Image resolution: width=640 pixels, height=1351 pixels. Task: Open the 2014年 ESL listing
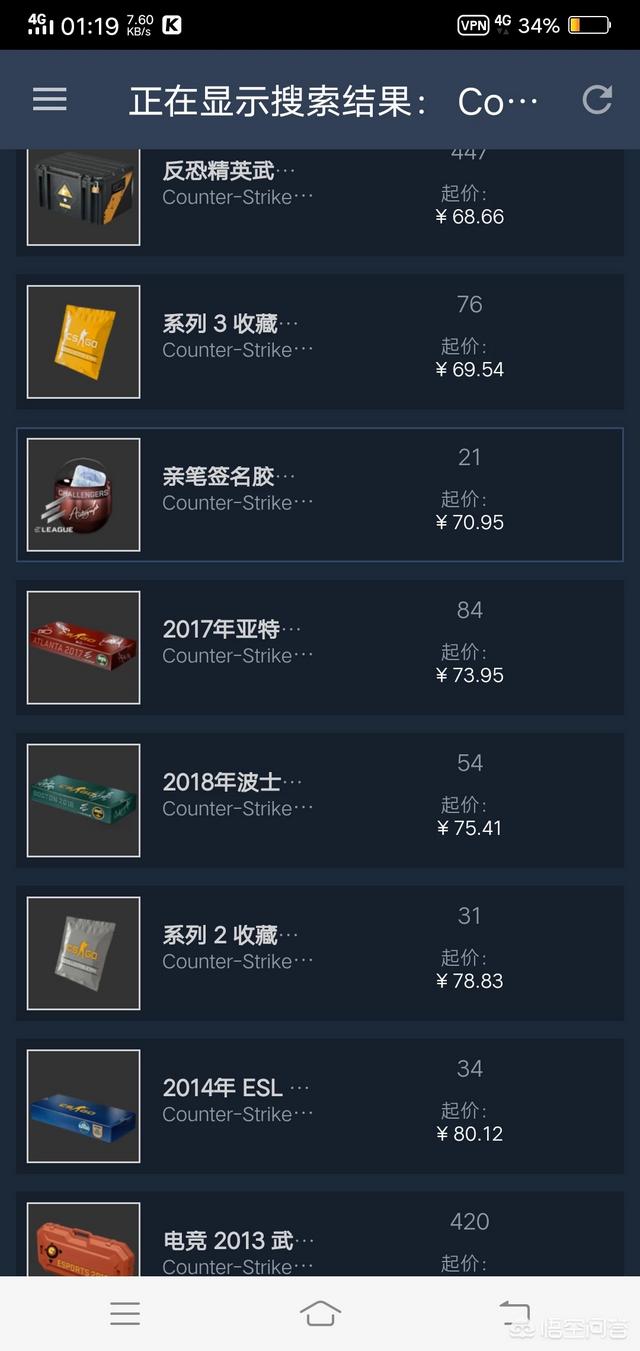[x=320, y=1106]
